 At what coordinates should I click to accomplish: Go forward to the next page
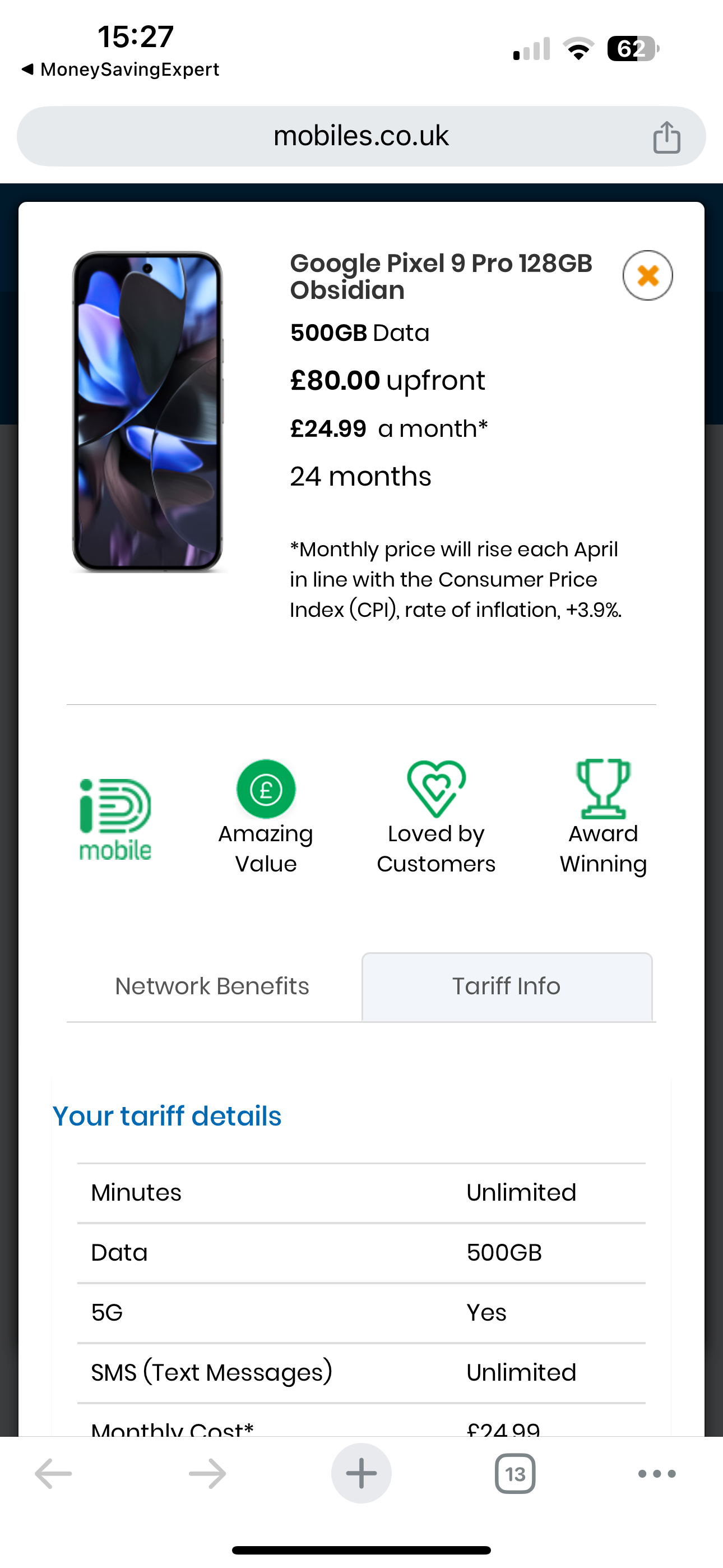click(x=207, y=1474)
